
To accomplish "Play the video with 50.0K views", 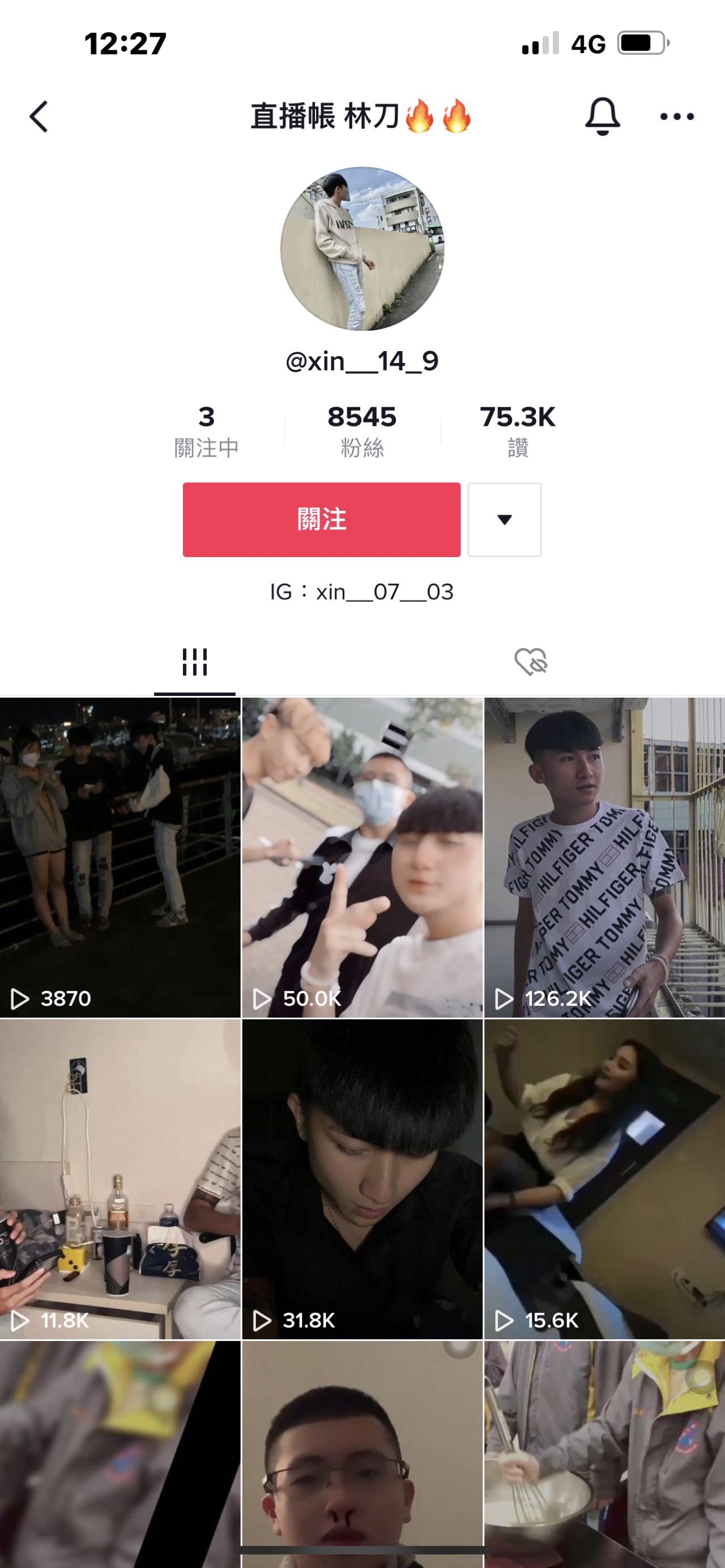I will [x=362, y=857].
